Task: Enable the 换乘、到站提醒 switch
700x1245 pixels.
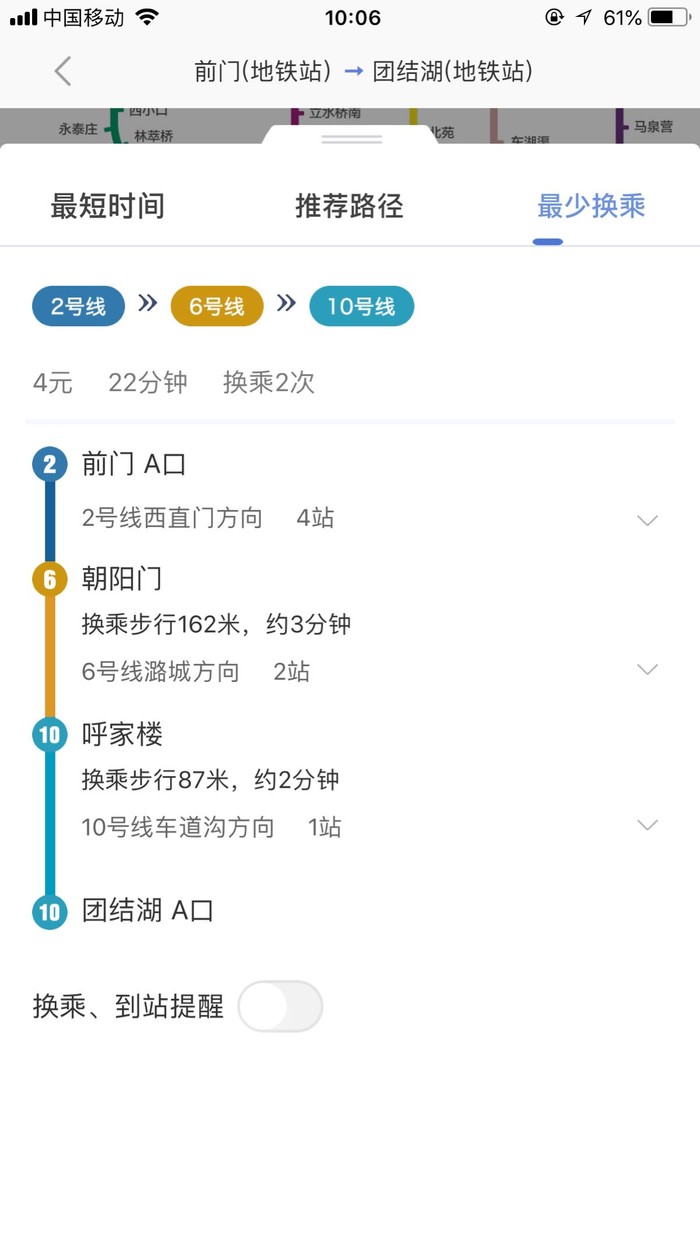Action: click(x=280, y=1006)
